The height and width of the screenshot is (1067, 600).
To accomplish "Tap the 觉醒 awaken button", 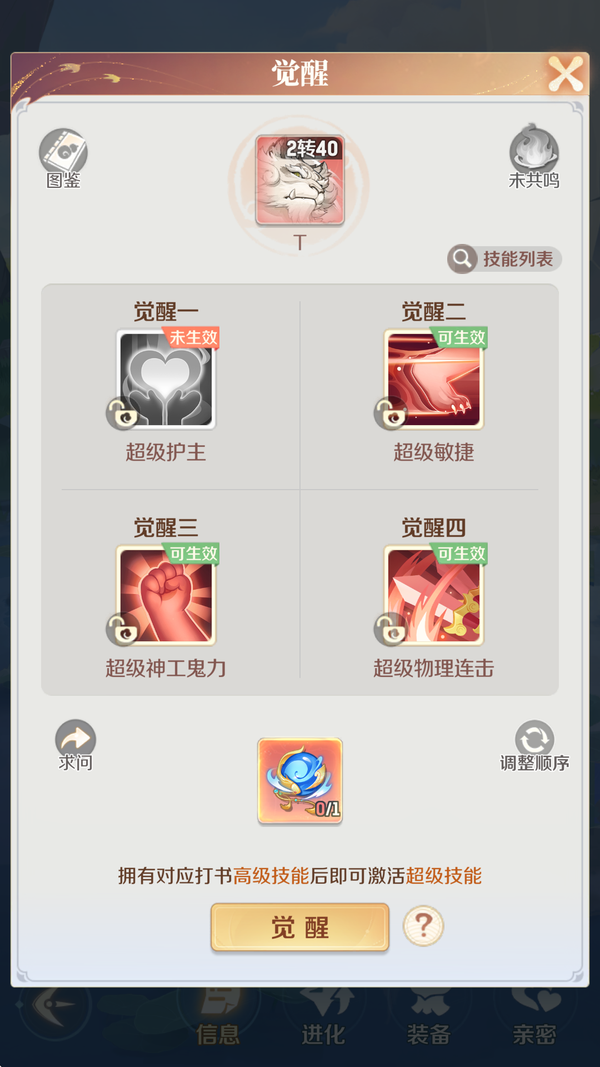I will (x=299, y=927).
